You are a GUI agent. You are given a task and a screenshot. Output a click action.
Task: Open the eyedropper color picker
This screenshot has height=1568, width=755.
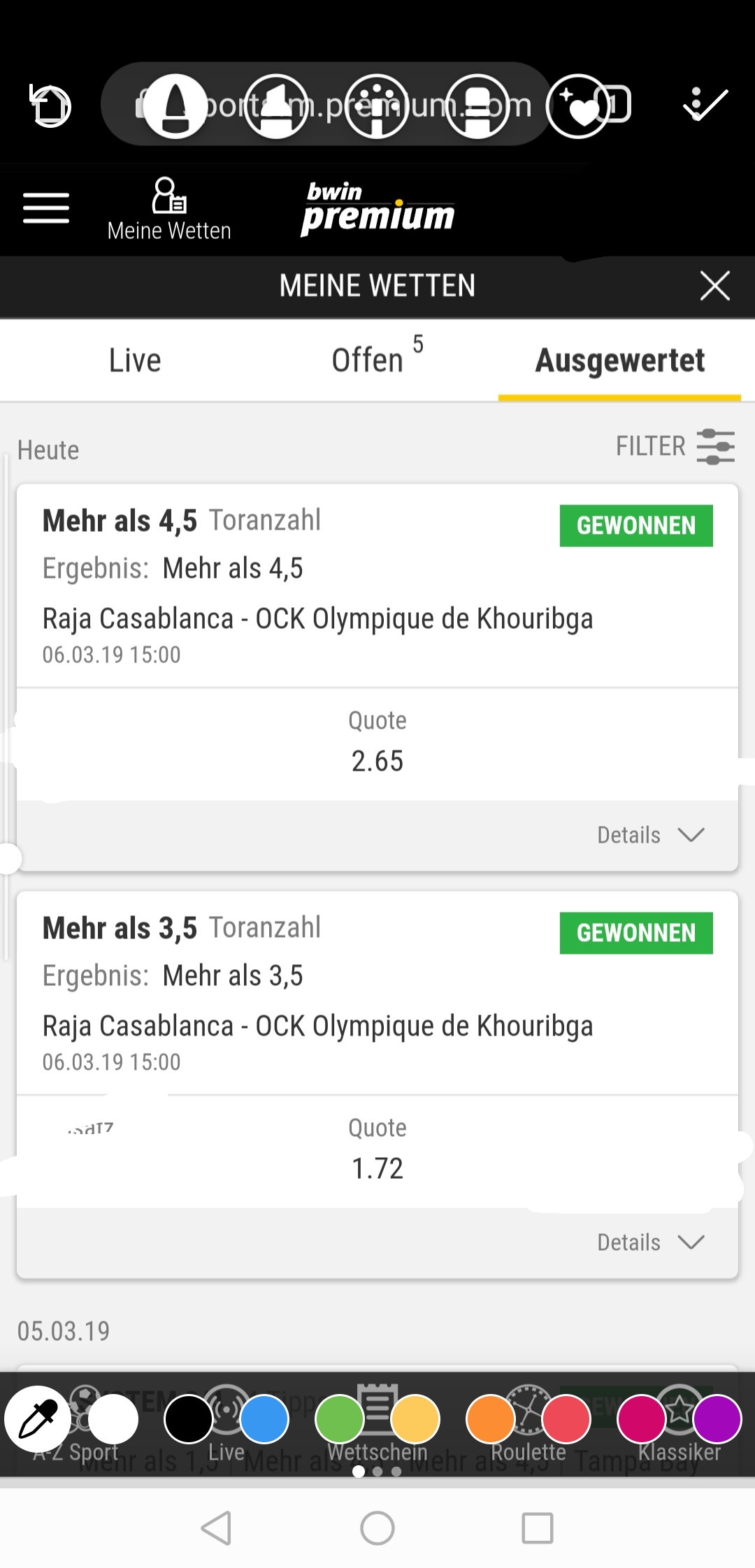click(38, 1419)
